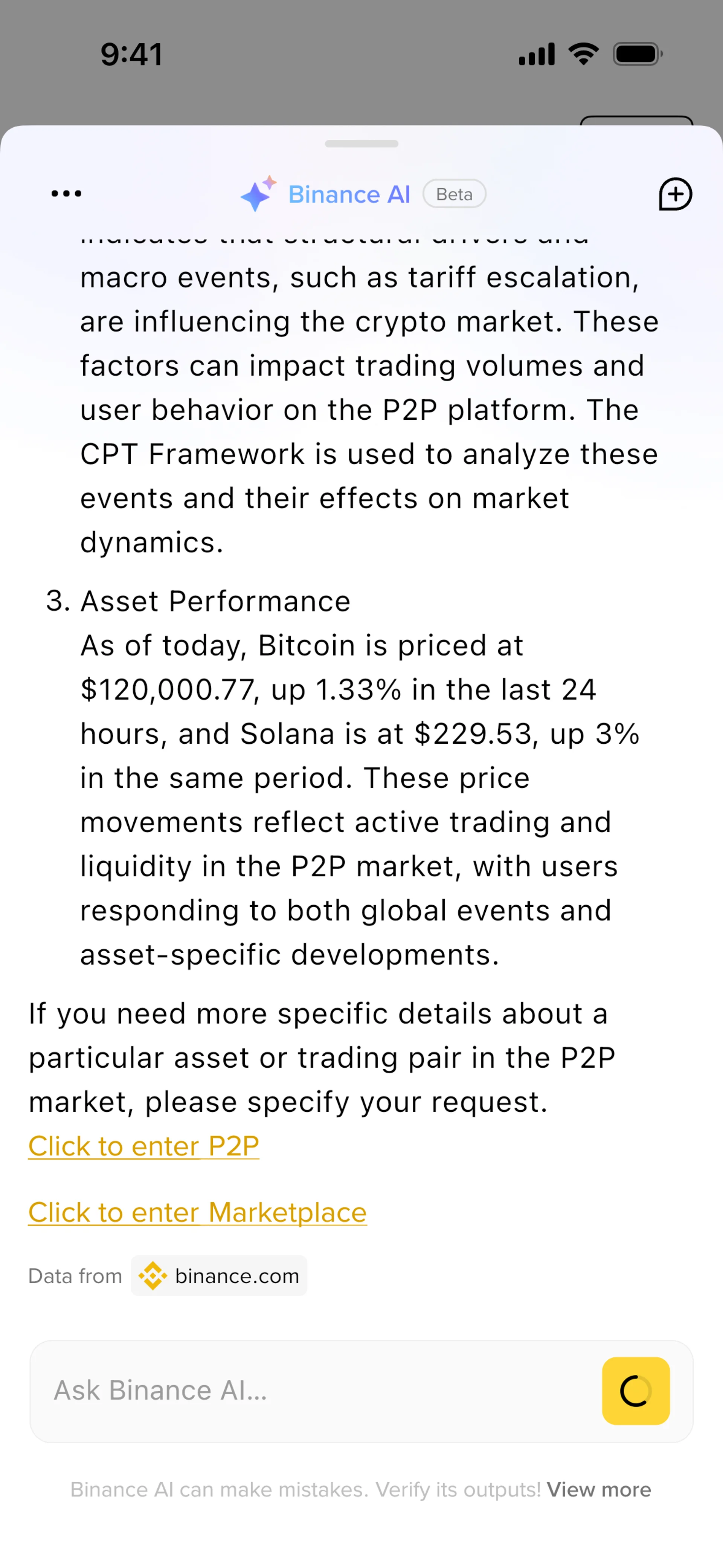Open the three-dot more options menu
Viewport: 723px width, 1568px height.
coord(66,194)
